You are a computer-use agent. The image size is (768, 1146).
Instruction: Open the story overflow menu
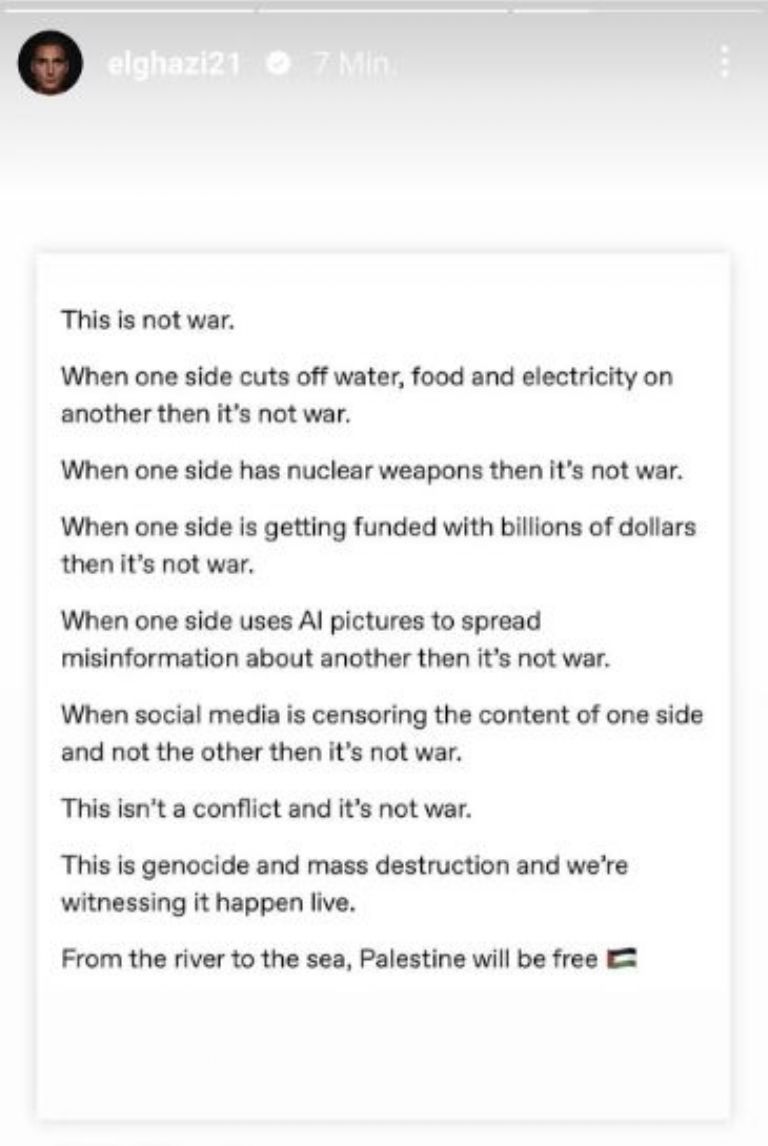724,61
